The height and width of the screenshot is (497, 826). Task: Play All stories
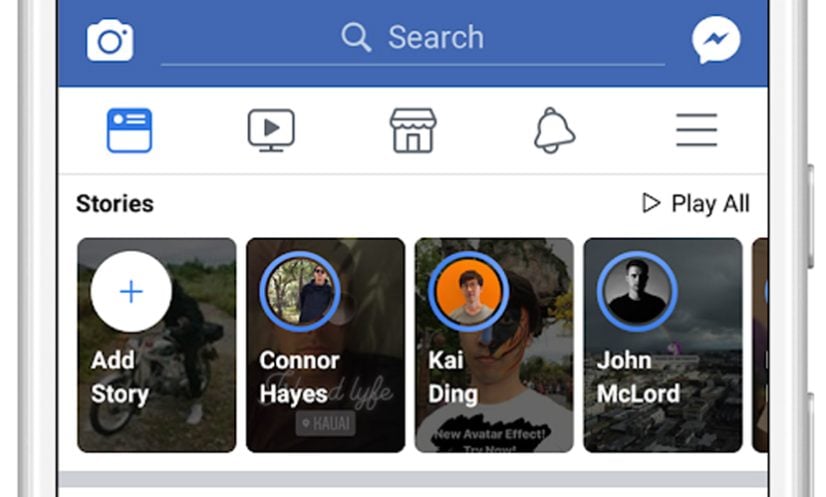(x=696, y=204)
